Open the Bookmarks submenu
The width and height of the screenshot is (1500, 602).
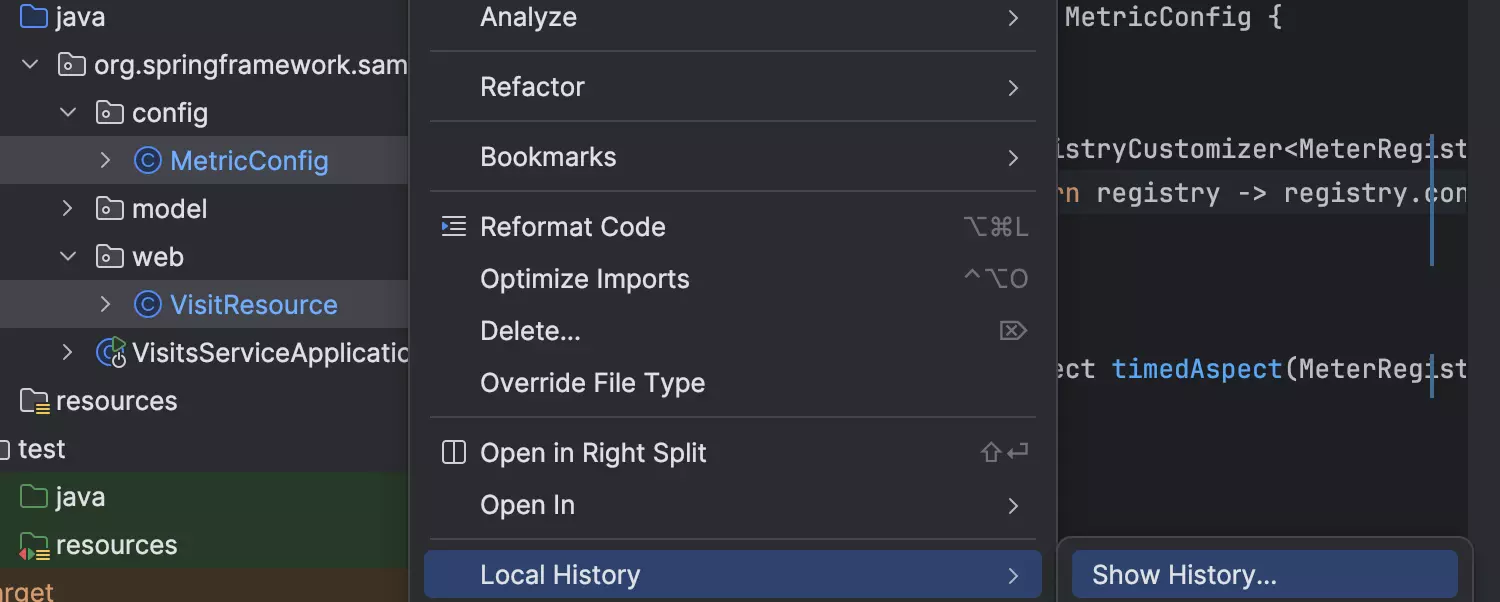coord(548,157)
